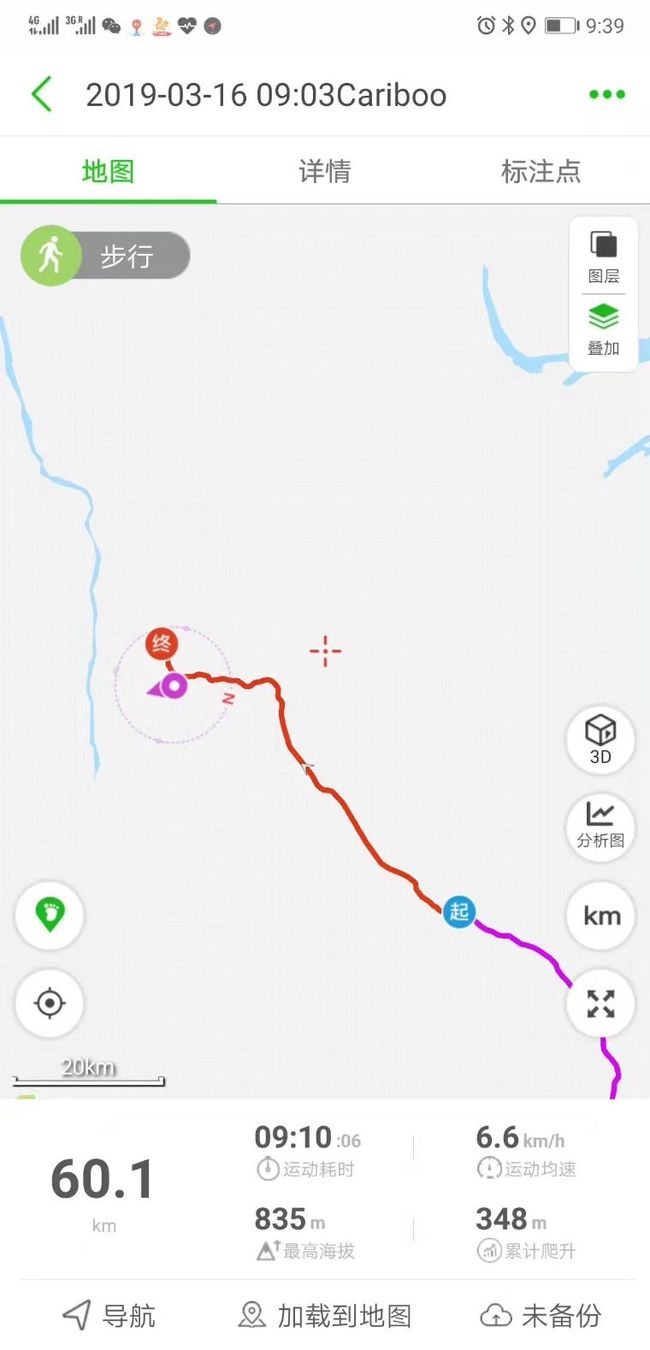Select the 地图 tab
This screenshot has width=650, height=1350.
108,171
